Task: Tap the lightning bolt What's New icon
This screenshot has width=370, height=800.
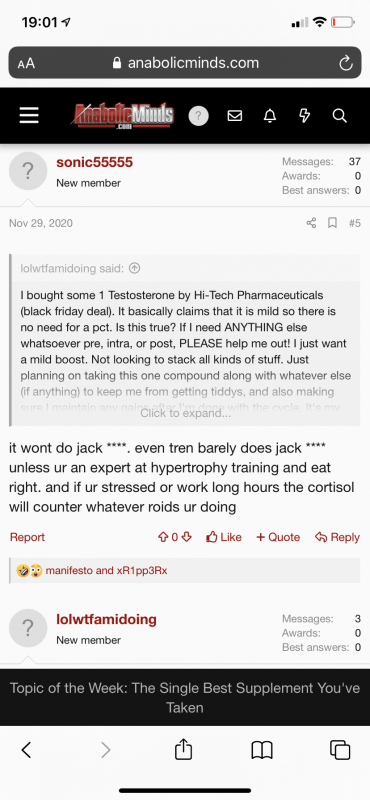Action: pyautogui.click(x=305, y=116)
